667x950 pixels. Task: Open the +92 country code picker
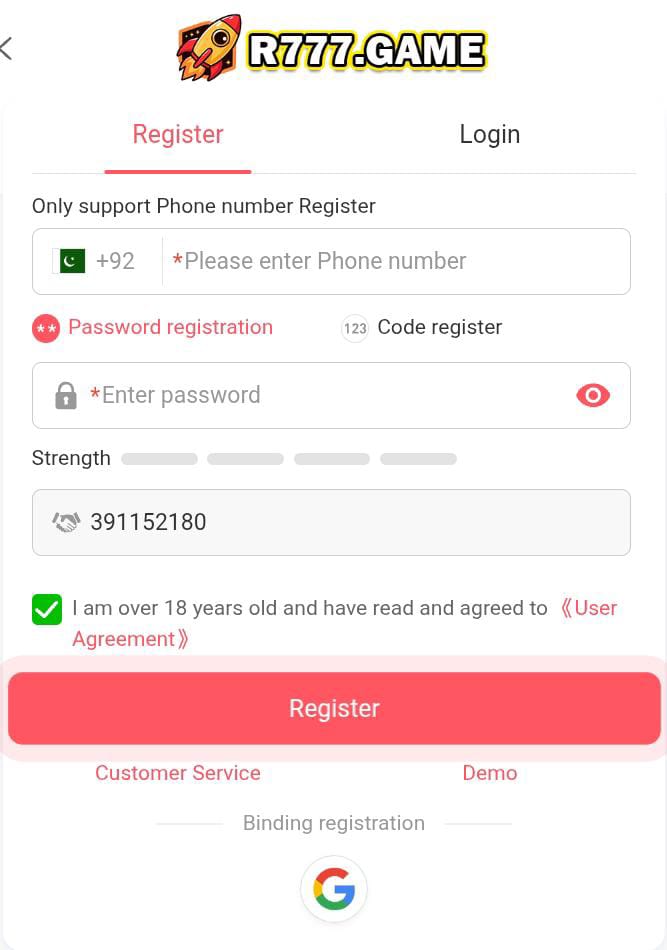(x=96, y=261)
